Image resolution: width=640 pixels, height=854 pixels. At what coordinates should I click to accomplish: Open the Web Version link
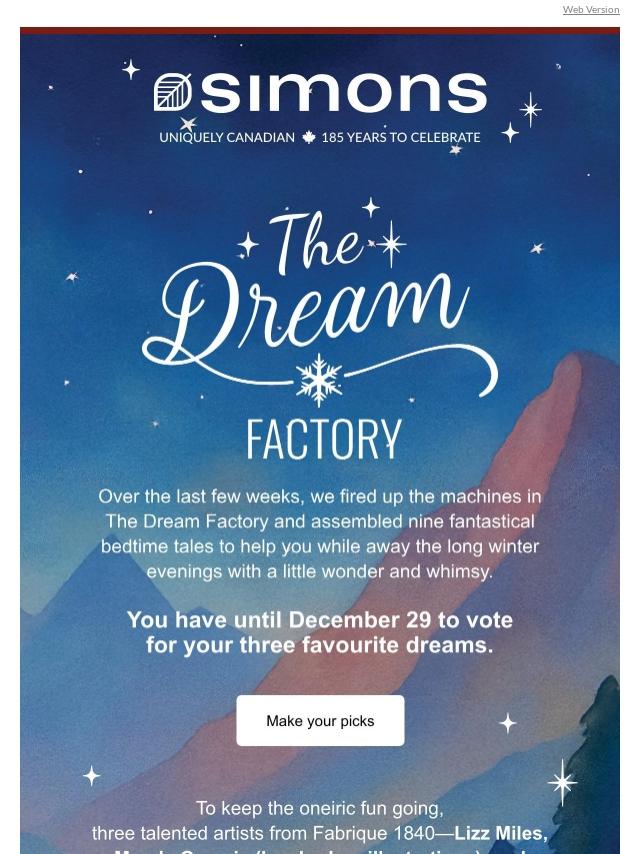point(590,10)
